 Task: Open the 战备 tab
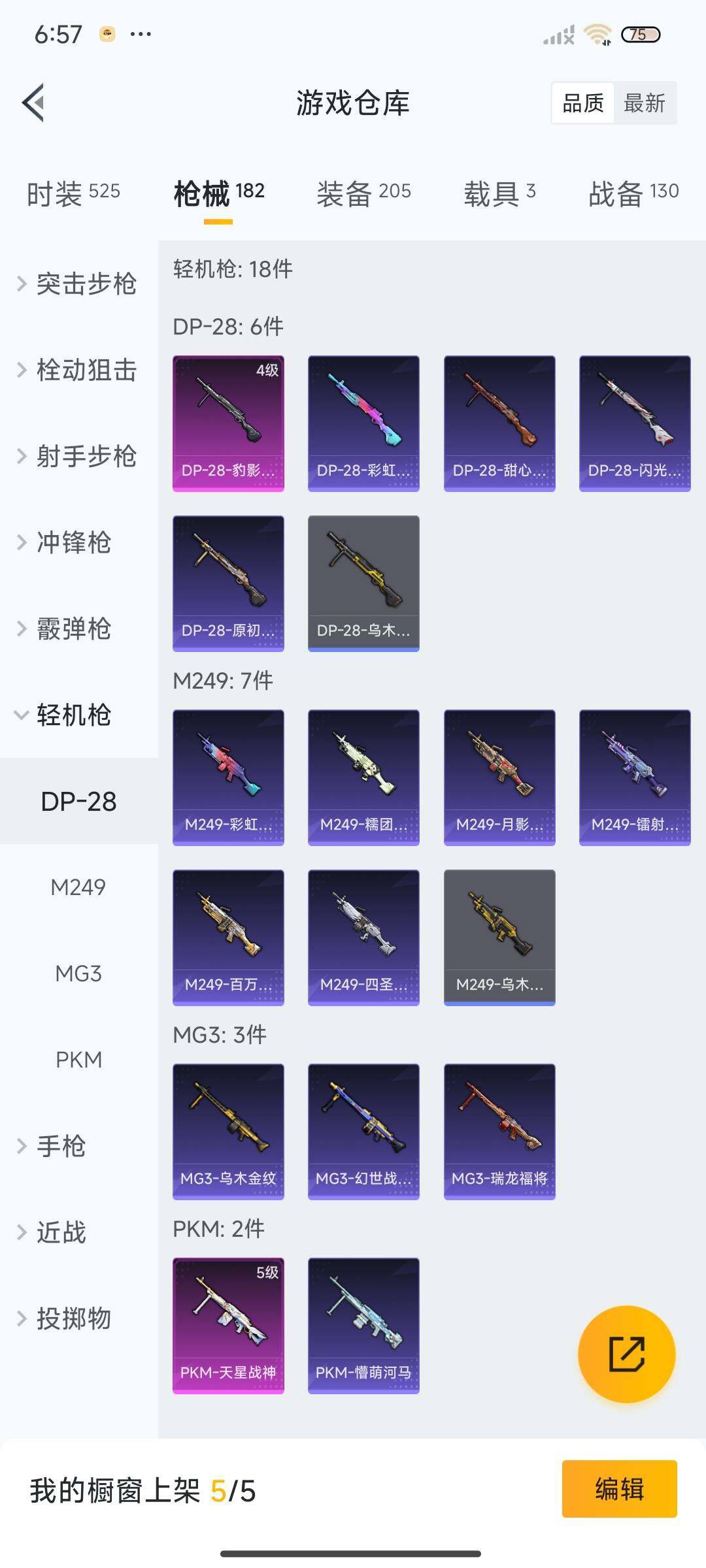click(633, 193)
